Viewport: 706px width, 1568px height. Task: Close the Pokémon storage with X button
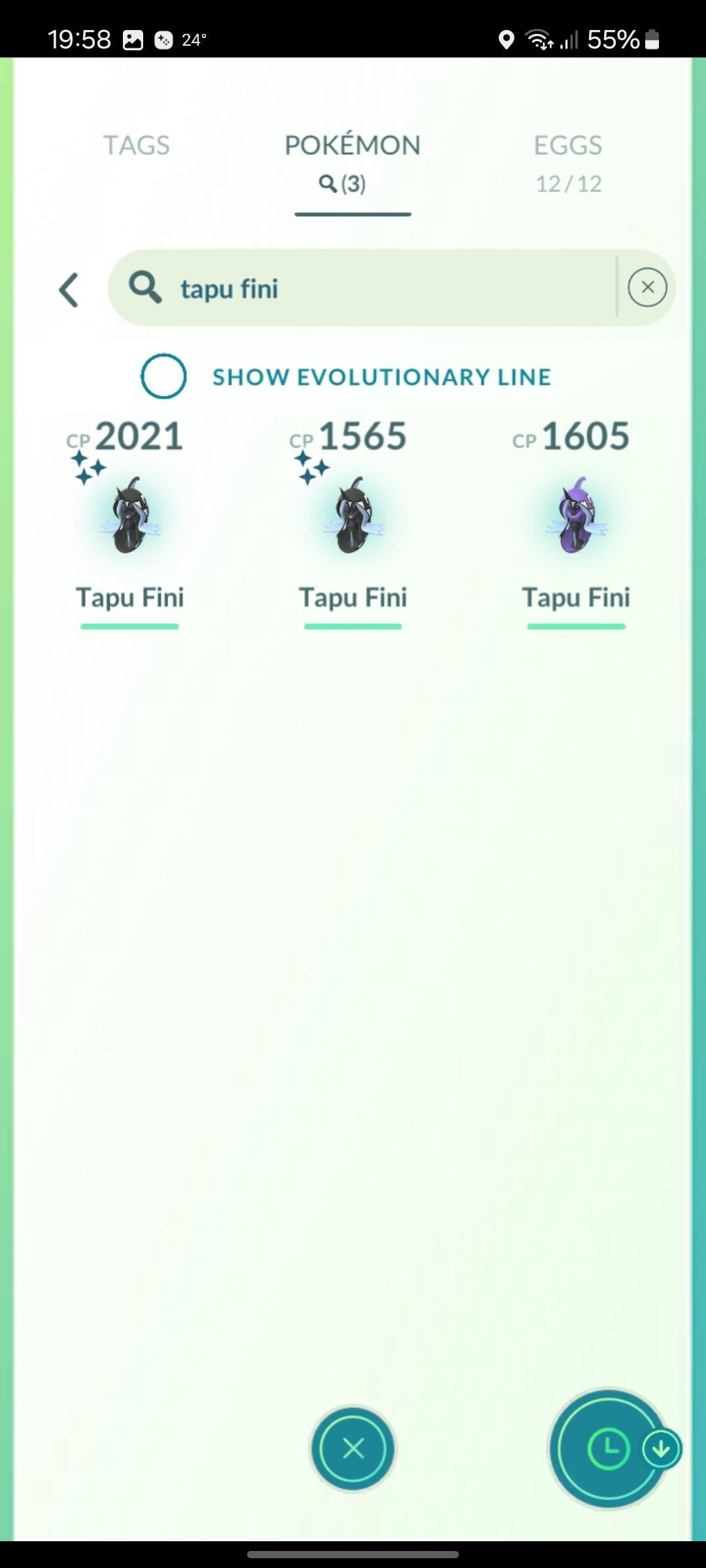coord(353,1448)
